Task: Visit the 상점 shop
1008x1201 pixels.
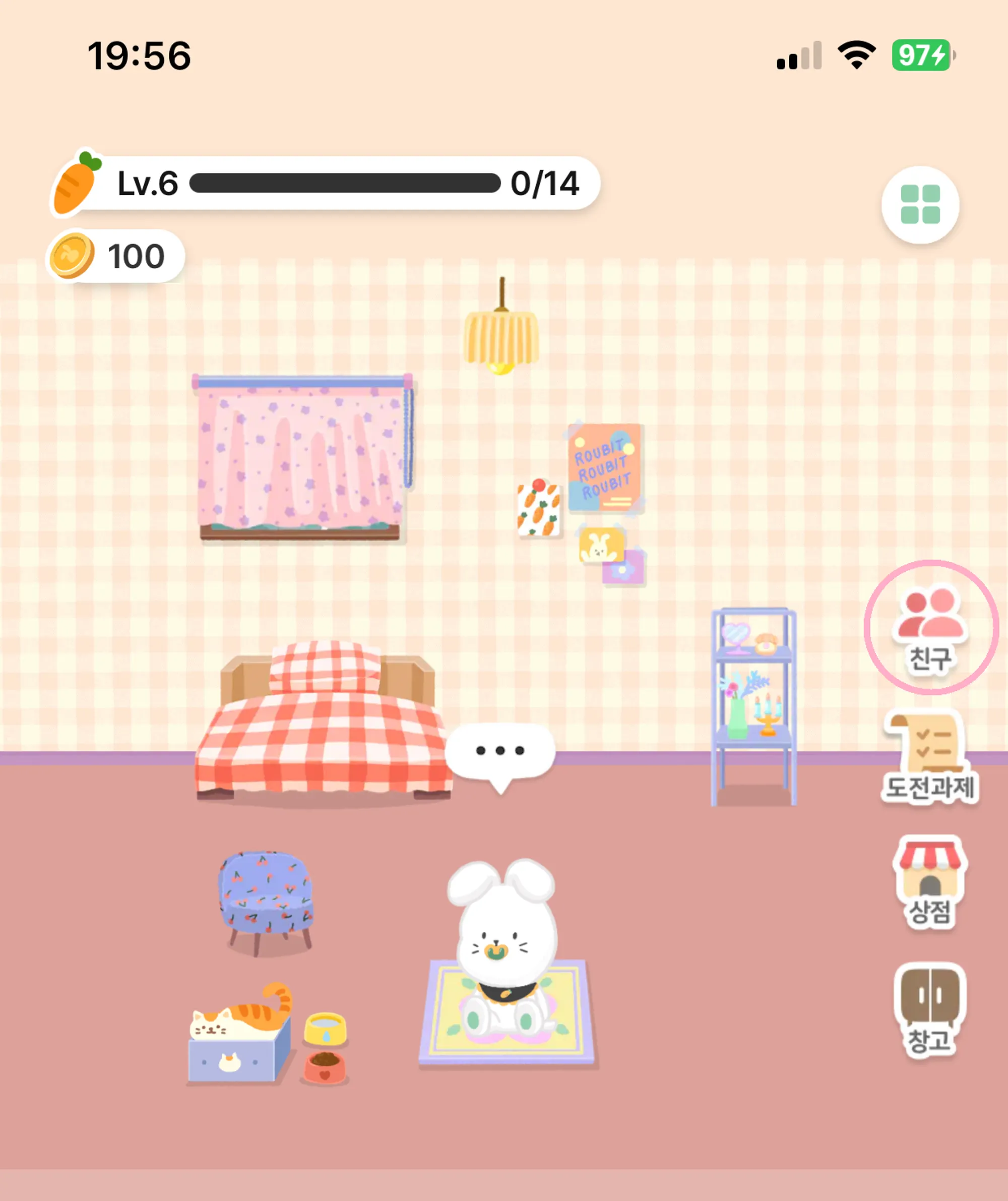Action: coord(930,881)
